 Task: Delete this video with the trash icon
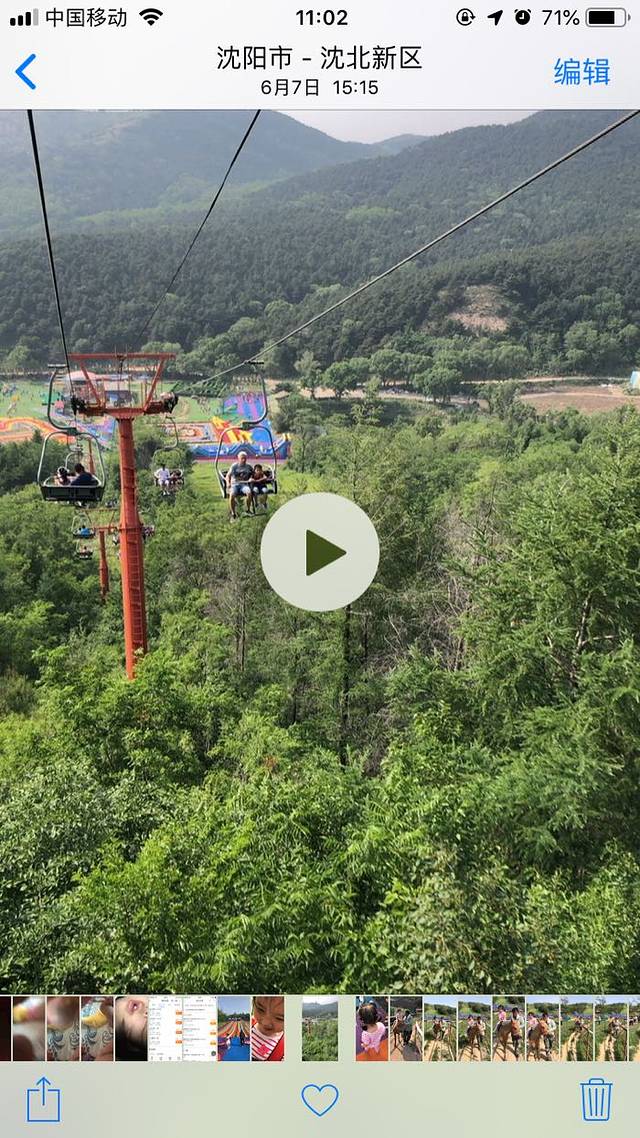(596, 1100)
